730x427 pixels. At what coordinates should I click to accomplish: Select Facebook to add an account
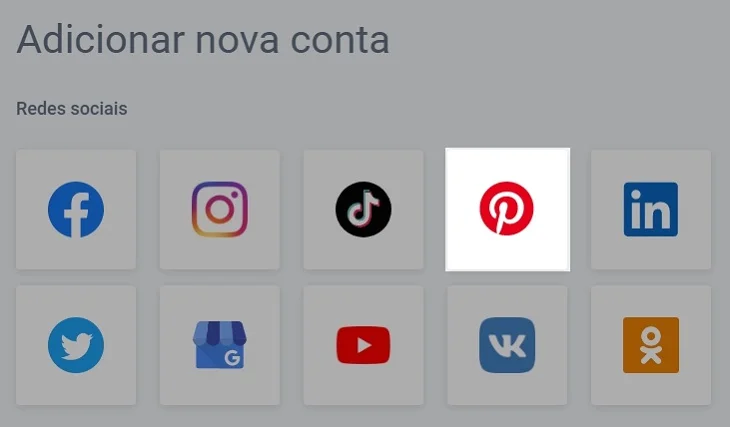[x=76, y=210]
